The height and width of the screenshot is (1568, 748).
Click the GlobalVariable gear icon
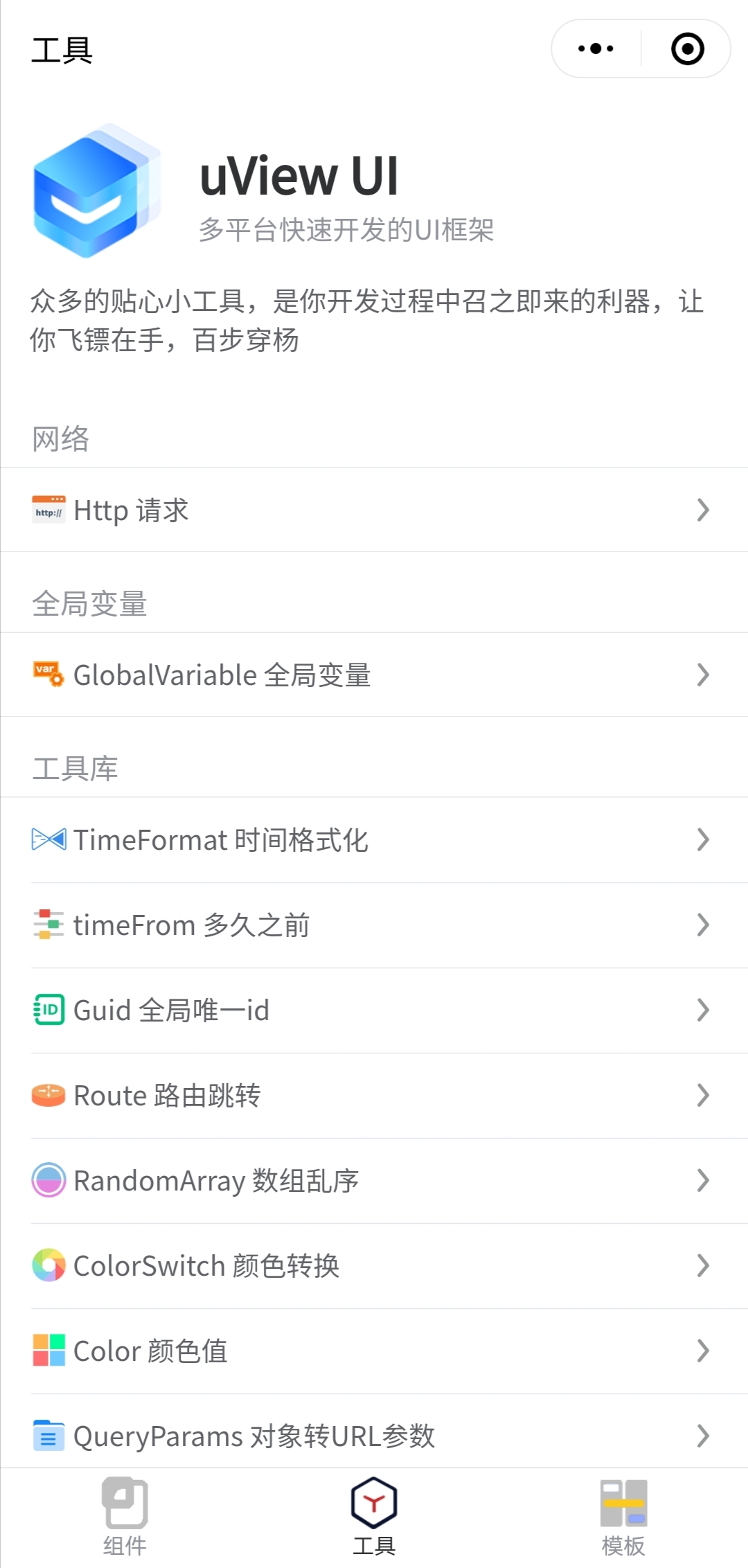point(47,675)
